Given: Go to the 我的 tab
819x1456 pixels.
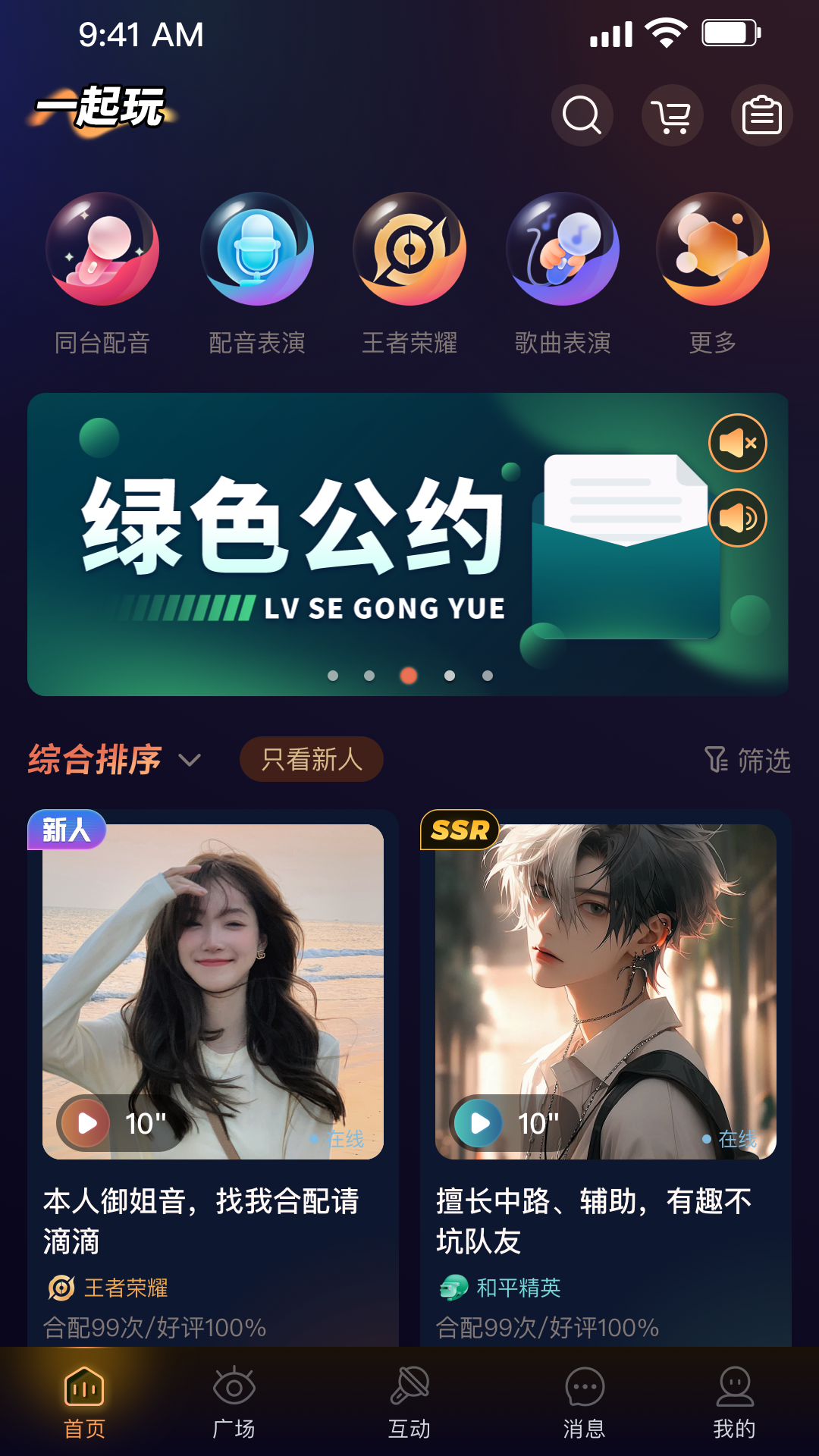Looking at the screenshot, I should pos(734,1401).
